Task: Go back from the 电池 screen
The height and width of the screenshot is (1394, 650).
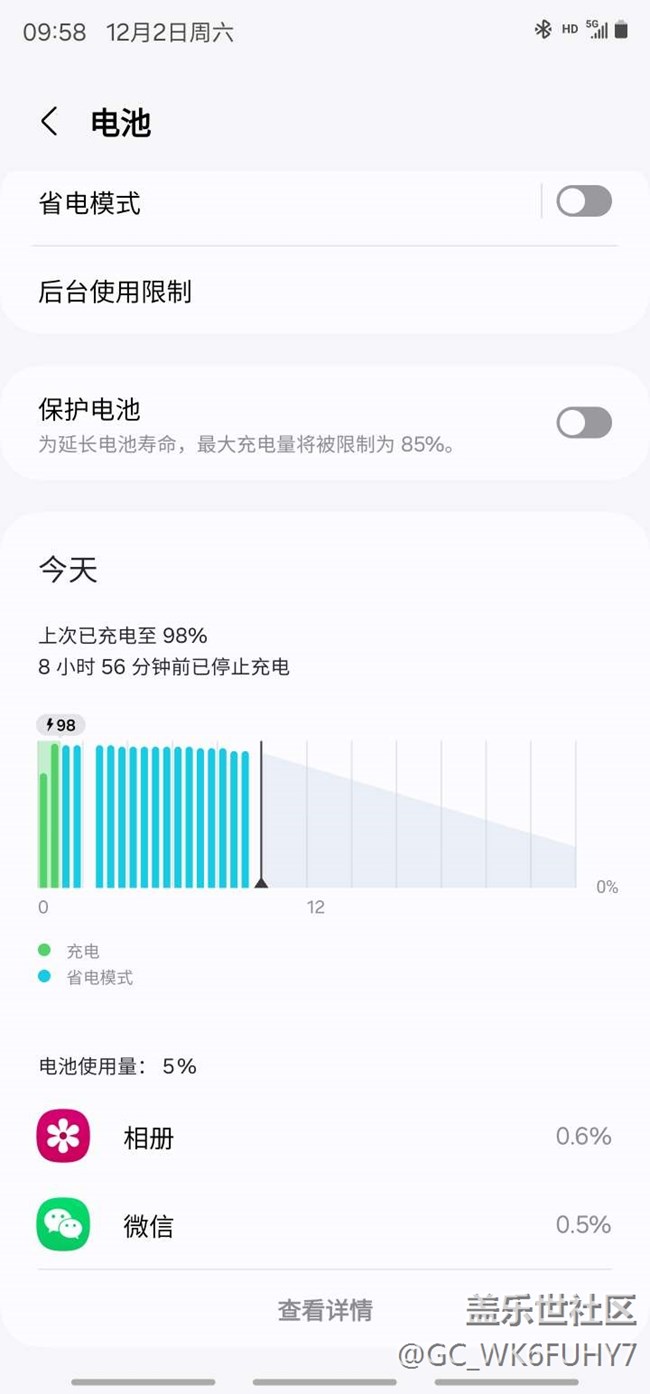Action: click(49, 122)
